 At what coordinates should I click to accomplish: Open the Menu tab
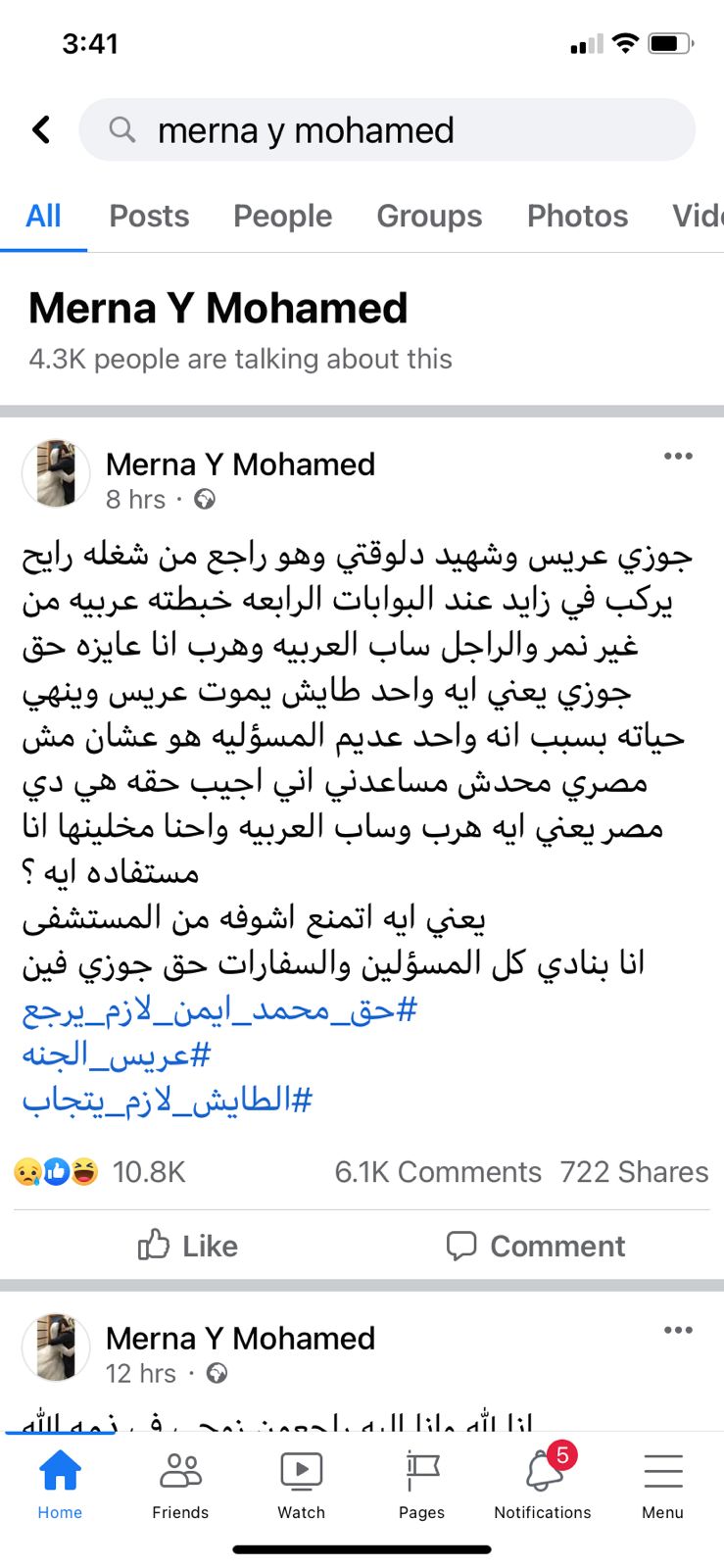(x=662, y=1484)
